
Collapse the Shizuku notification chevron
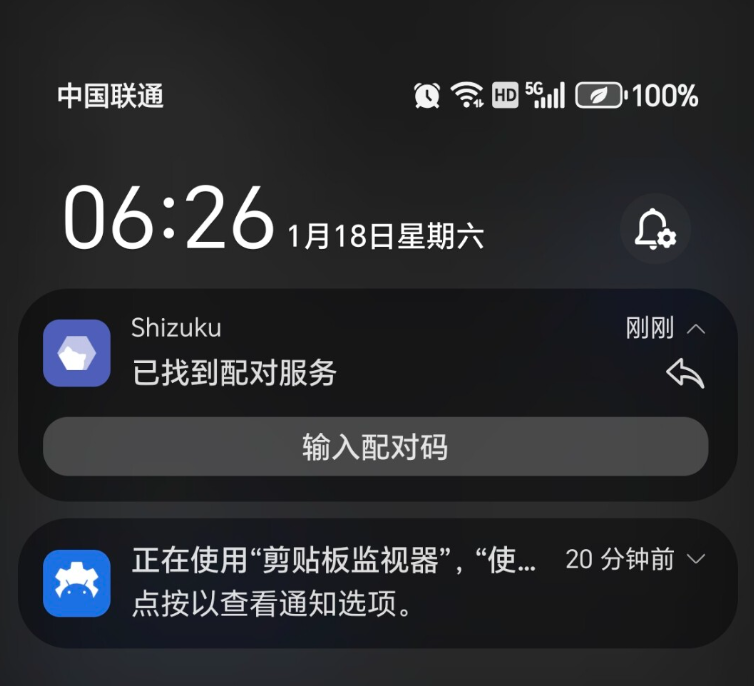[x=697, y=329]
